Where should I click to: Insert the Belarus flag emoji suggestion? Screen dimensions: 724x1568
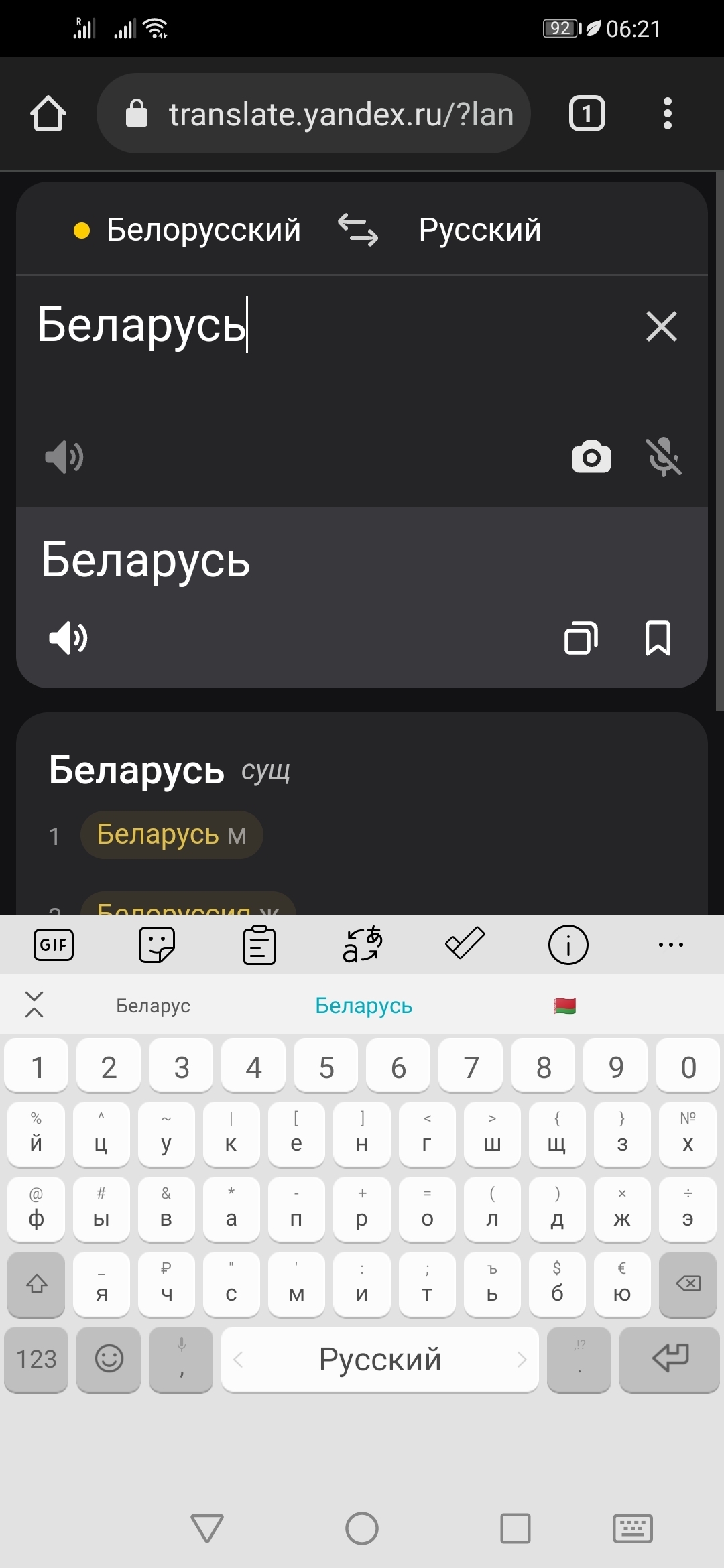pos(564,1006)
